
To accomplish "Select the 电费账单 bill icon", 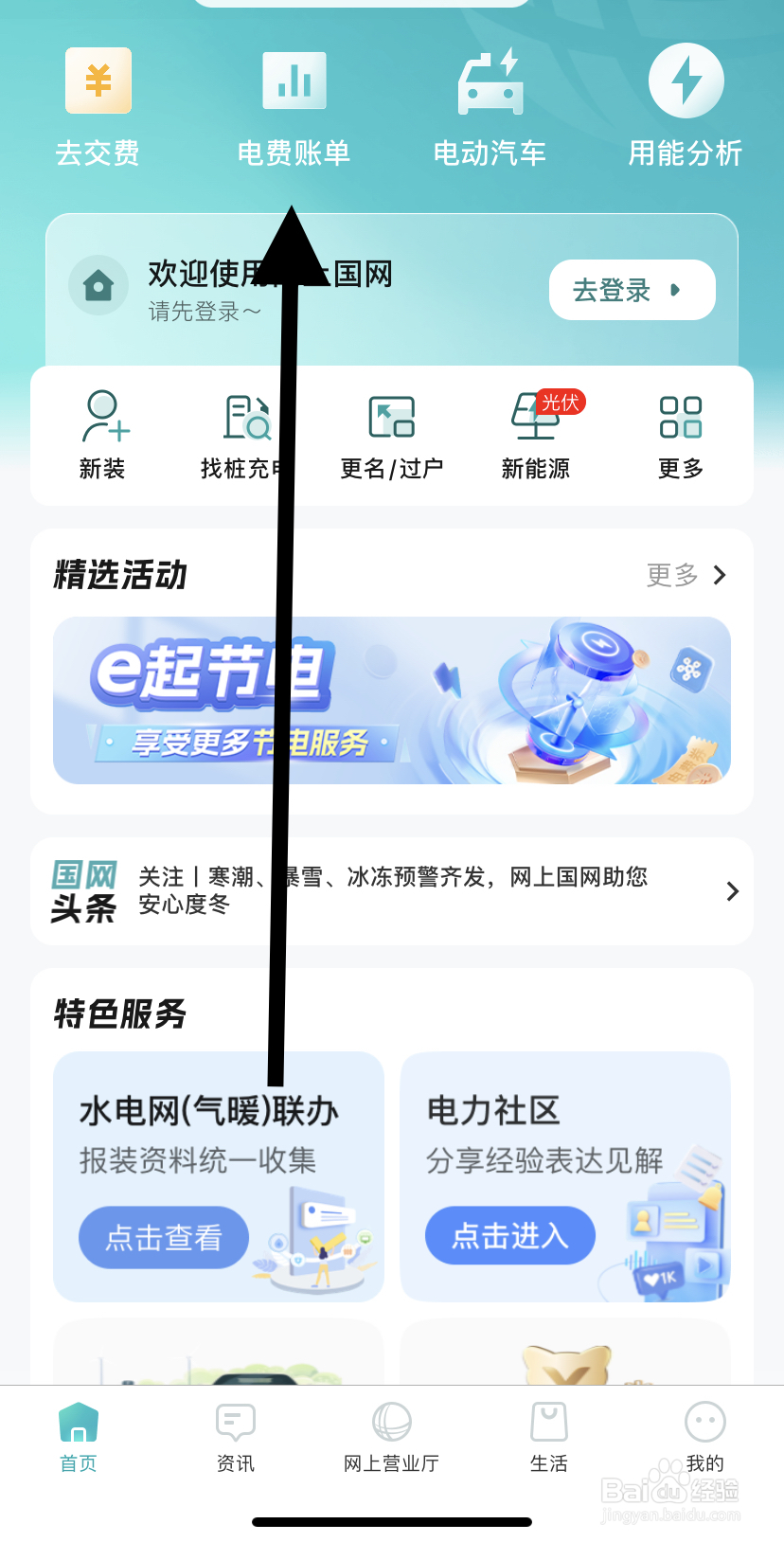I will point(294,104).
